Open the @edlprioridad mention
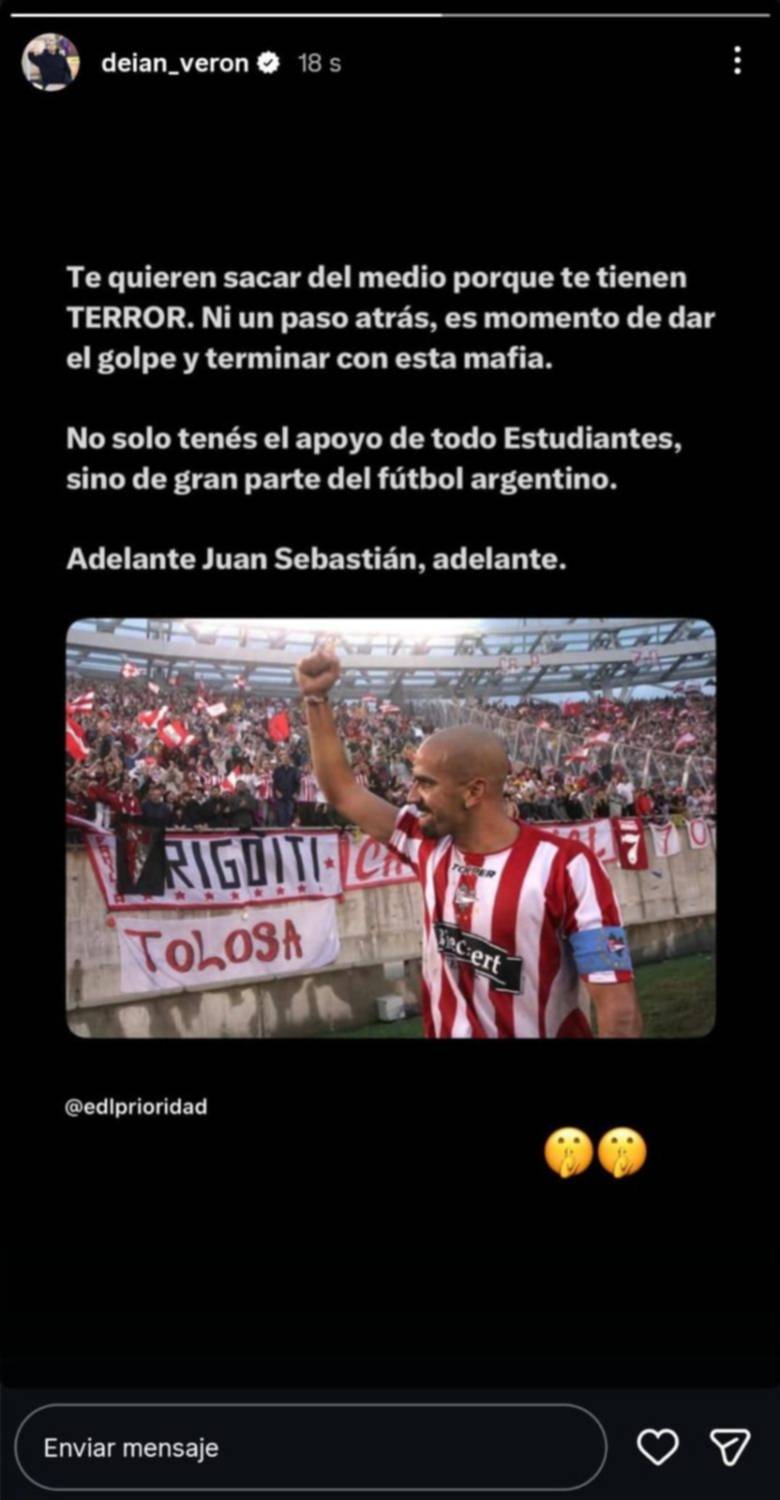The image size is (780, 1500). [x=136, y=1107]
